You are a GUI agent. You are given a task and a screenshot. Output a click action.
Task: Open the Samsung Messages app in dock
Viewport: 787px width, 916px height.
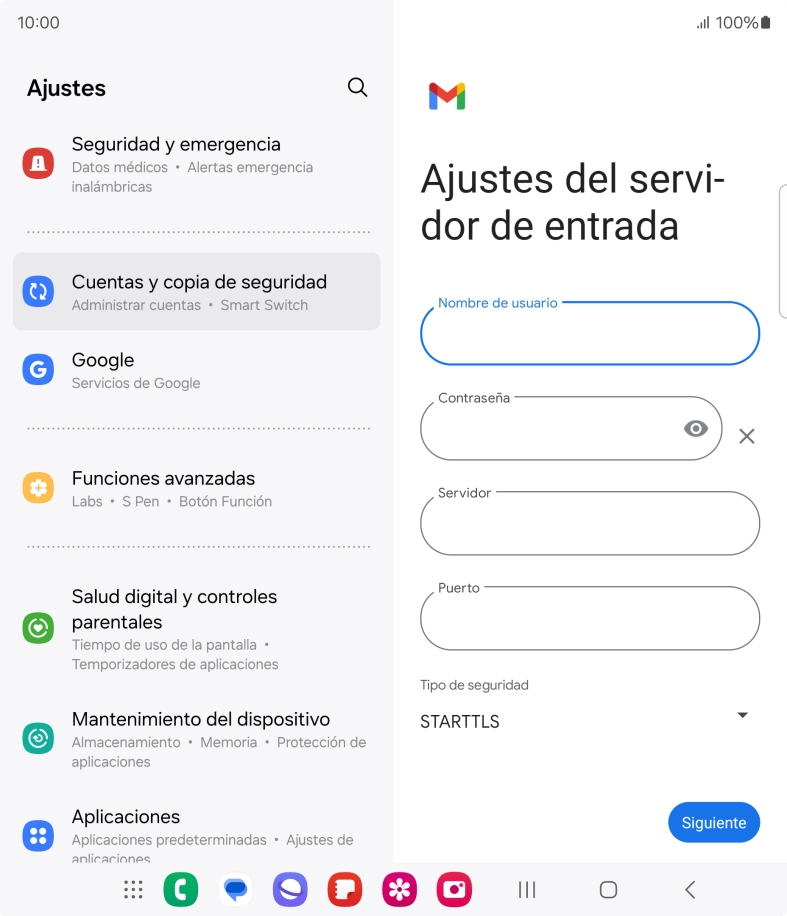(x=235, y=888)
